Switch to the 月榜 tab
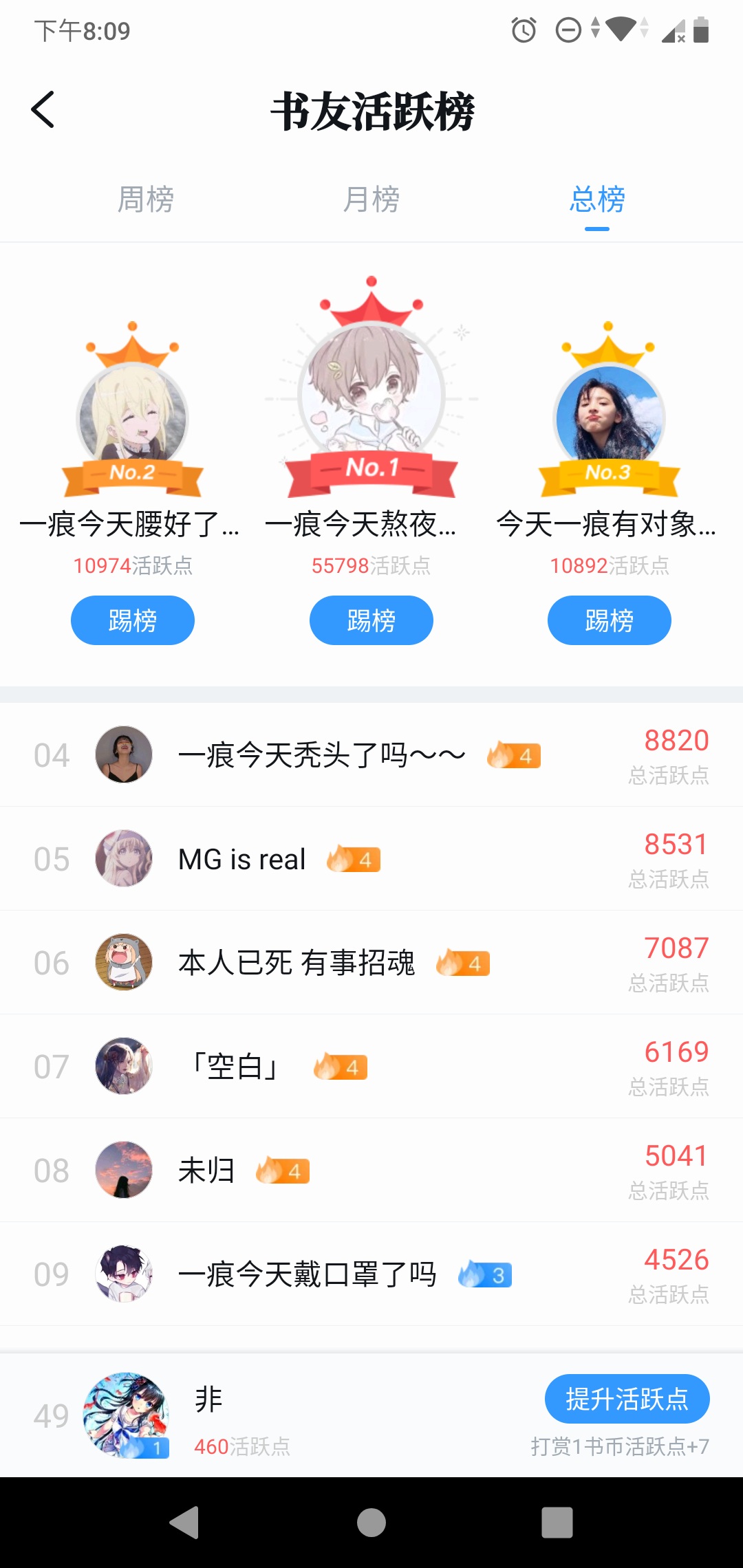This screenshot has height=1568, width=743. point(371,199)
